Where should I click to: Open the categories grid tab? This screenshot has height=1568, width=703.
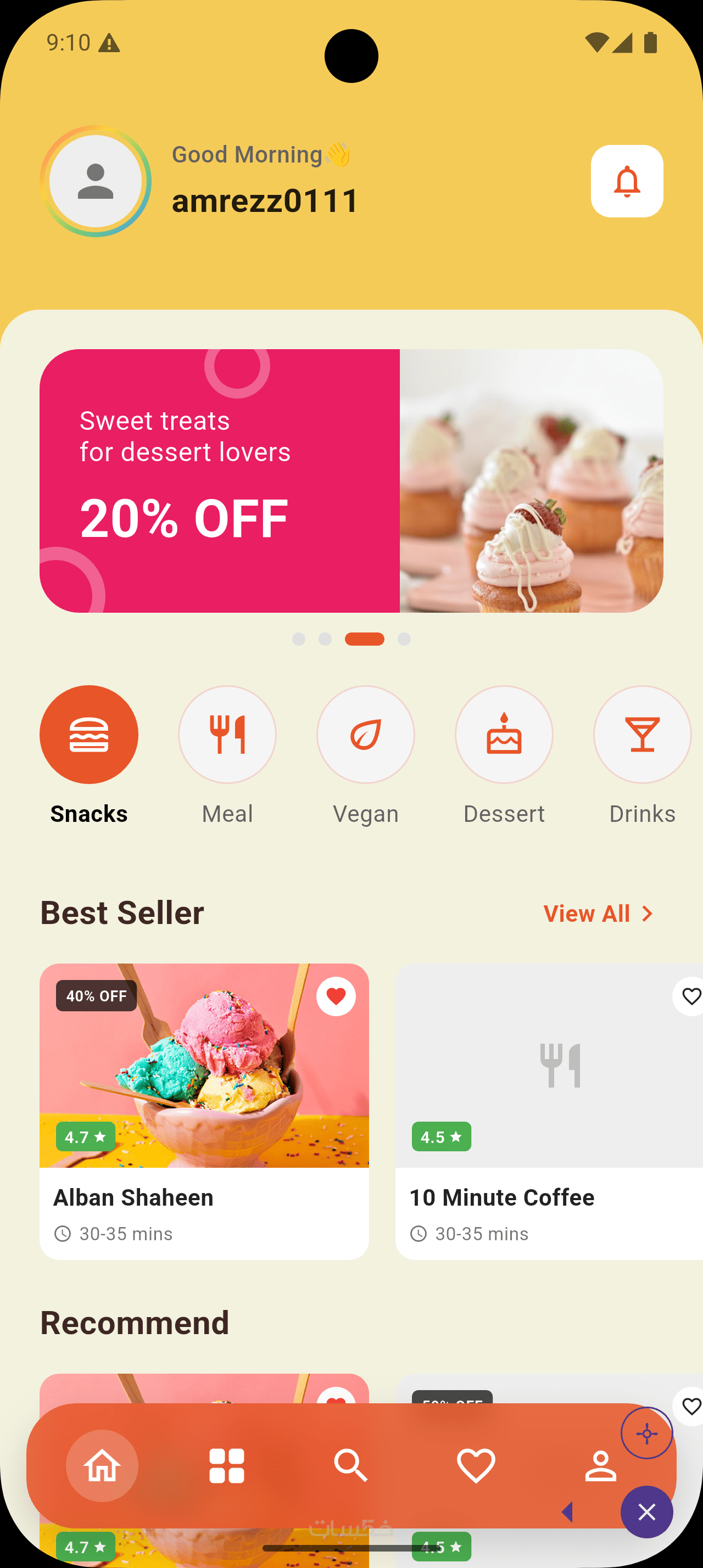(x=226, y=1465)
